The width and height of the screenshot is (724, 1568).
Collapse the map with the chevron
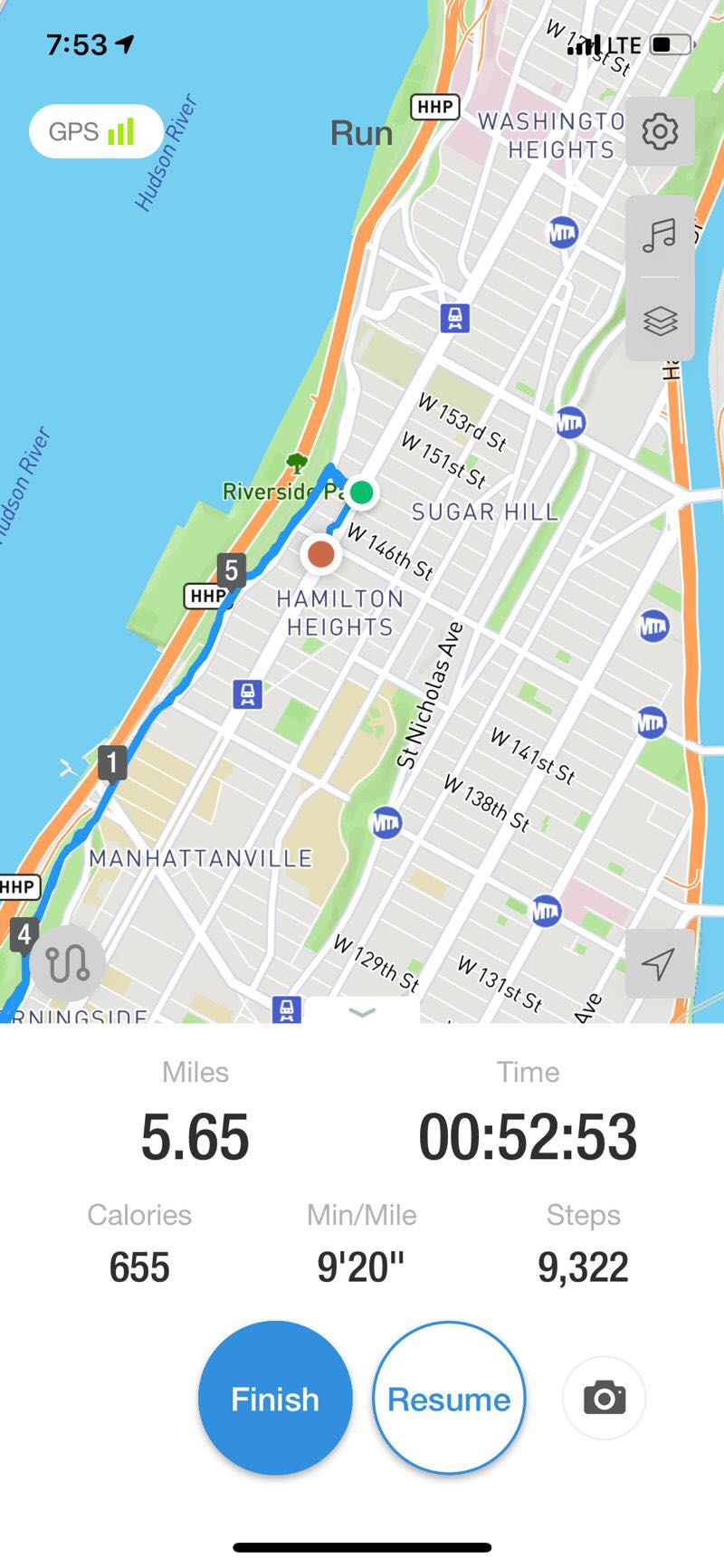click(x=362, y=1012)
